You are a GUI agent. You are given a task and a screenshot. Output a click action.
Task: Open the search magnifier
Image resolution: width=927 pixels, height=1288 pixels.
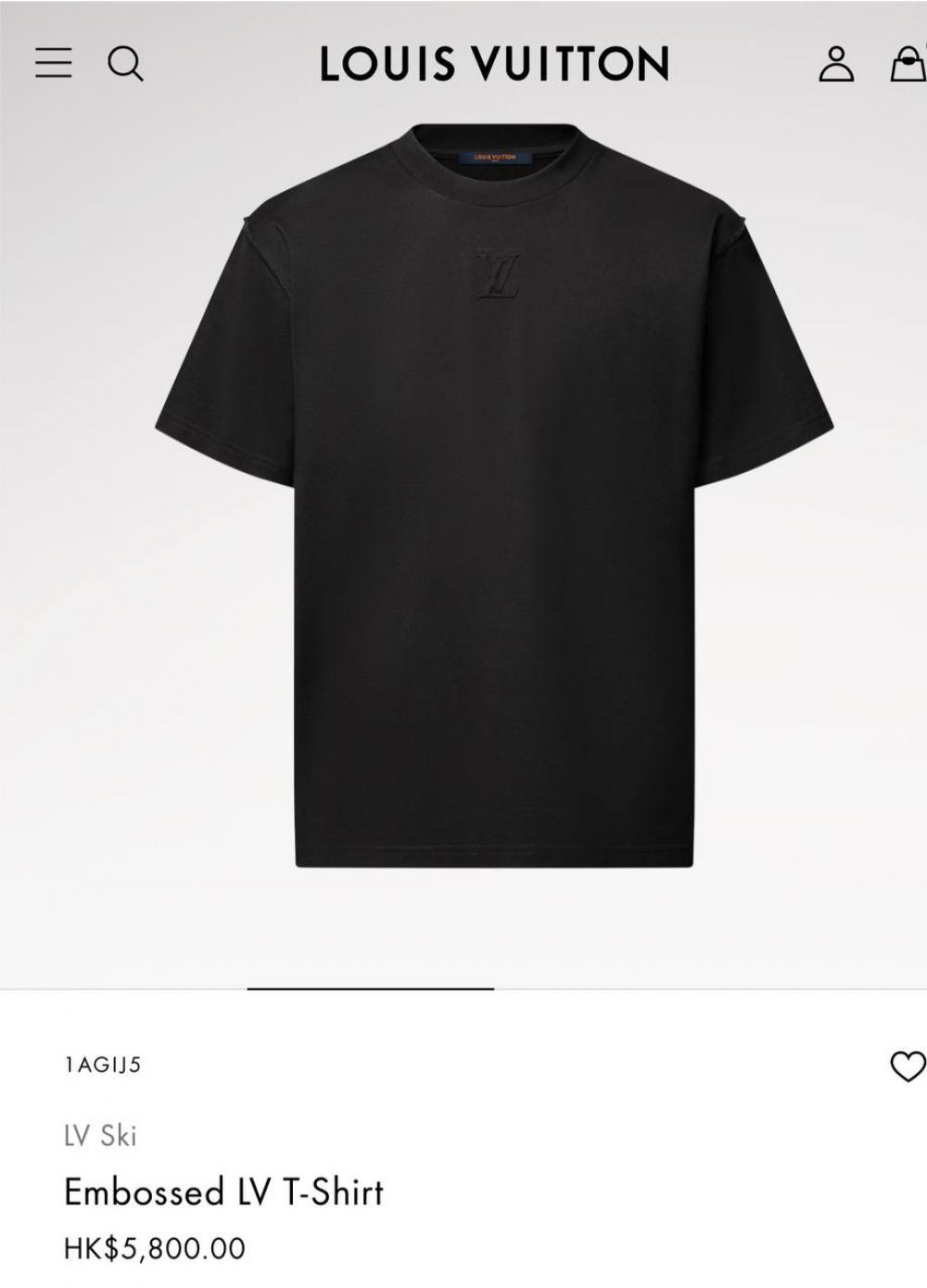pyautogui.click(x=125, y=64)
